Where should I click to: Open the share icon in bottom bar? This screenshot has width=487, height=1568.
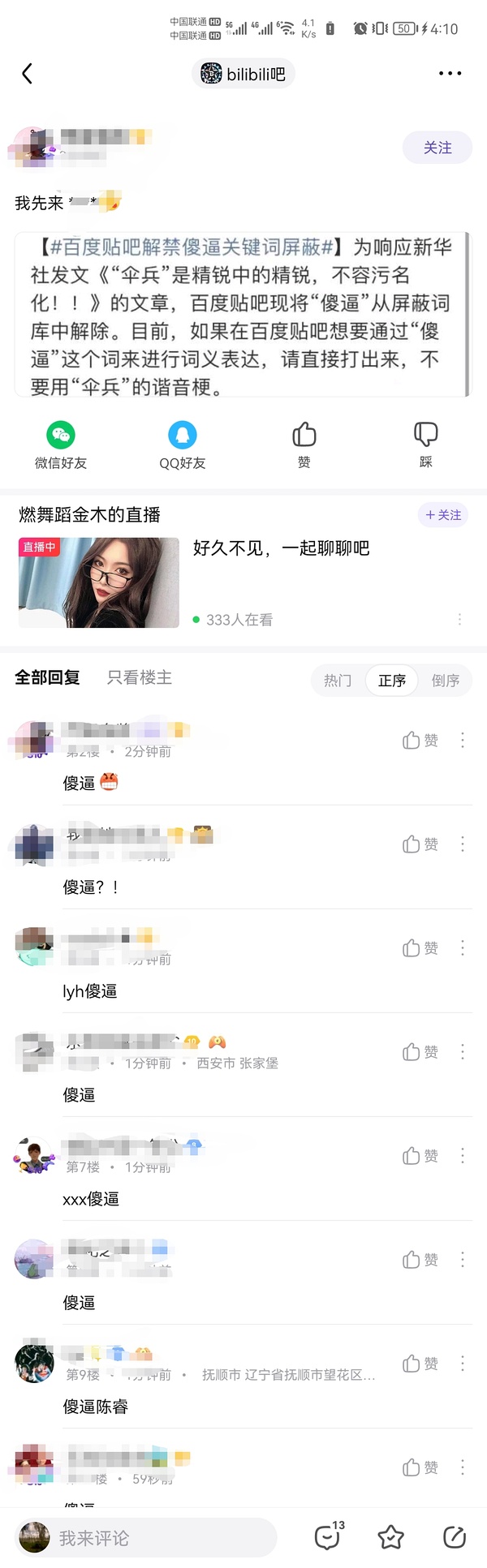point(455,1537)
